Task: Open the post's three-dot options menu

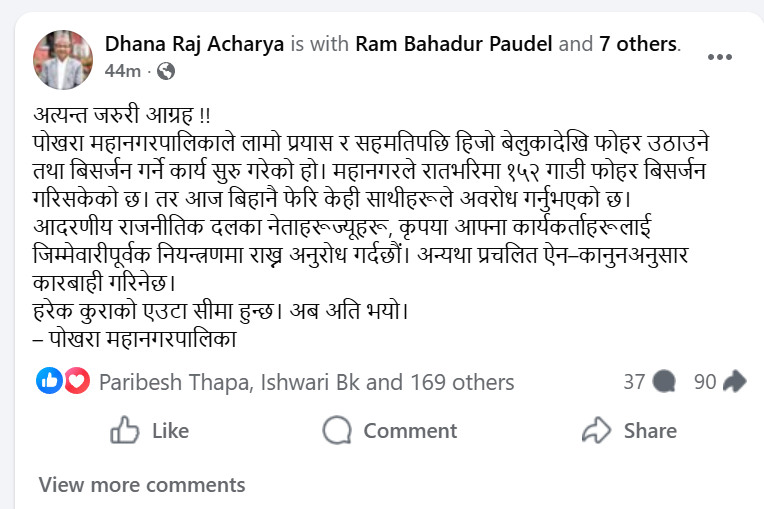Action: (x=720, y=57)
